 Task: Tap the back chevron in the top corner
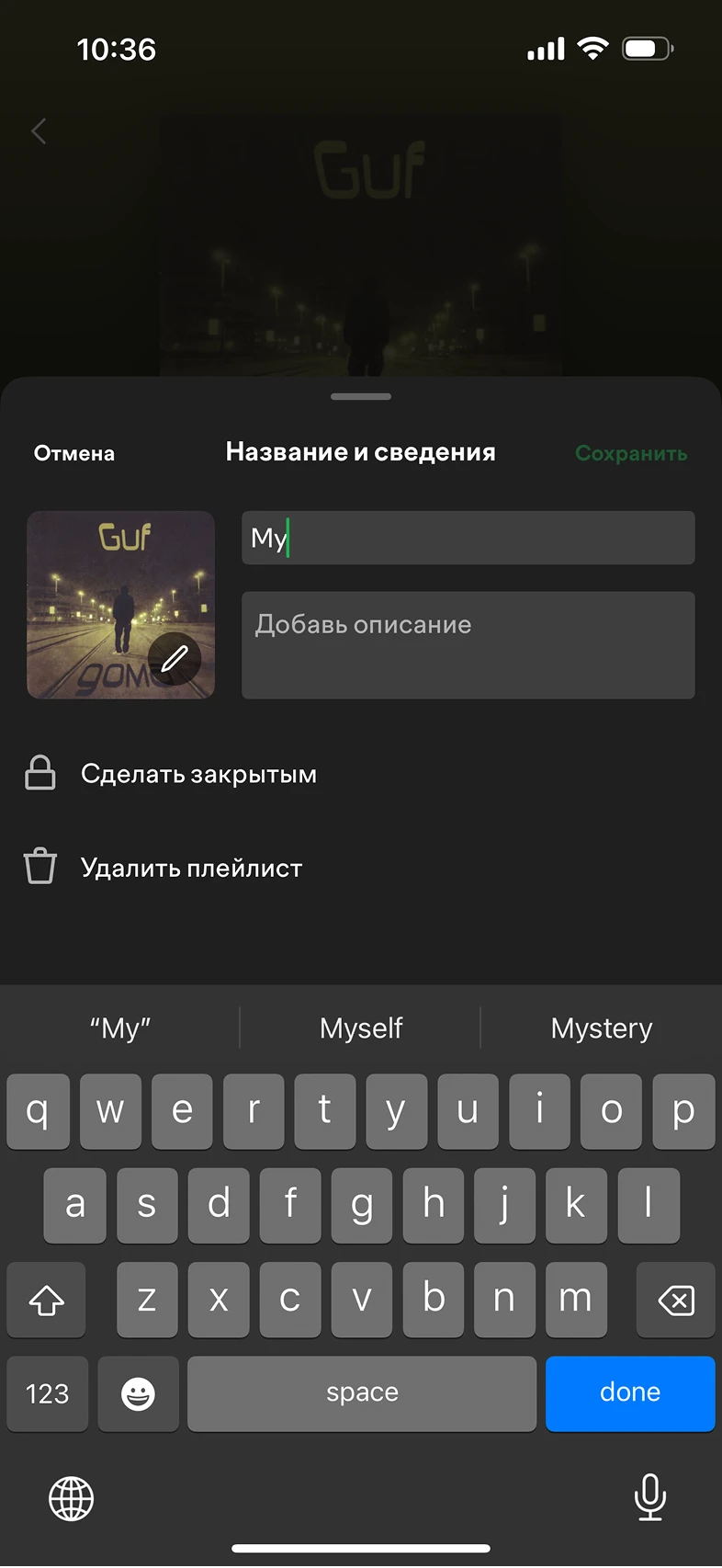pyautogui.click(x=38, y=131)
